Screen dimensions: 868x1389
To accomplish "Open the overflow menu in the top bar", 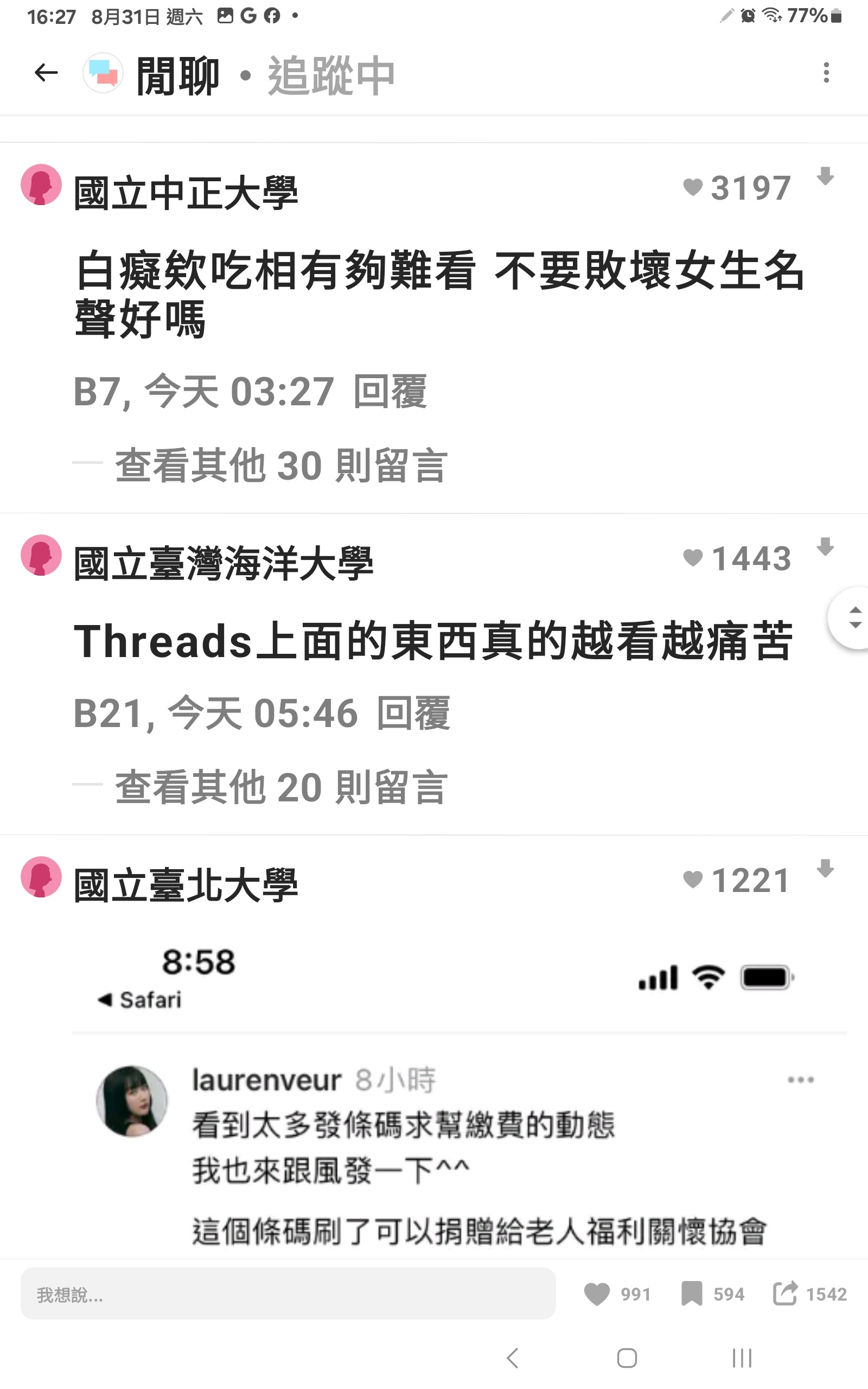I will point(826,73).
